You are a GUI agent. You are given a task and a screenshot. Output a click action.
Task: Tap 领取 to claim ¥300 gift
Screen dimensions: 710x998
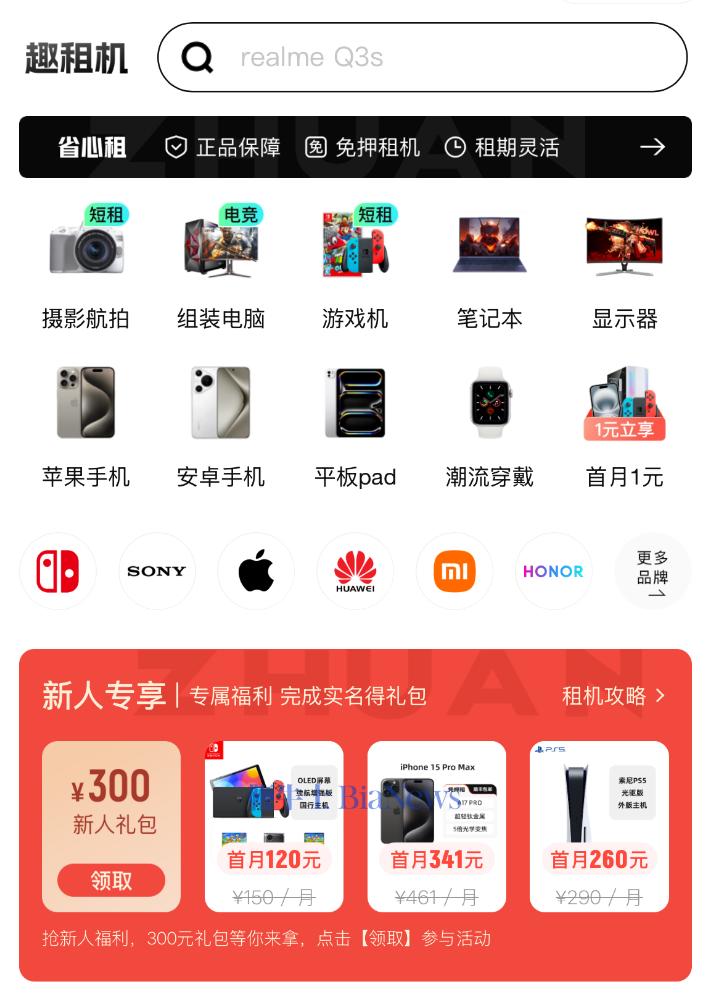click(111, 881)
